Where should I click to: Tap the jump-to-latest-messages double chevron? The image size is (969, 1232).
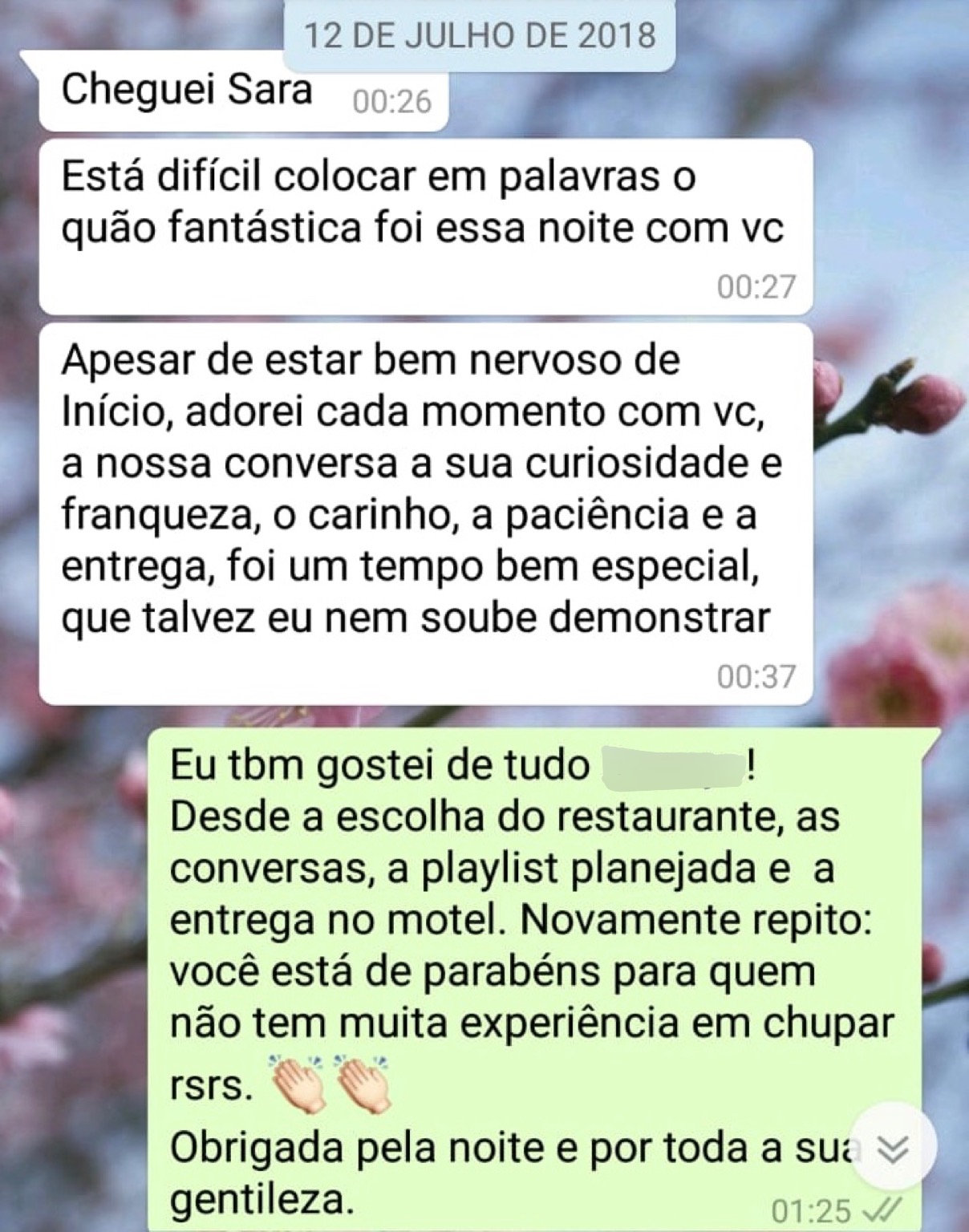tap(892, 1150)
